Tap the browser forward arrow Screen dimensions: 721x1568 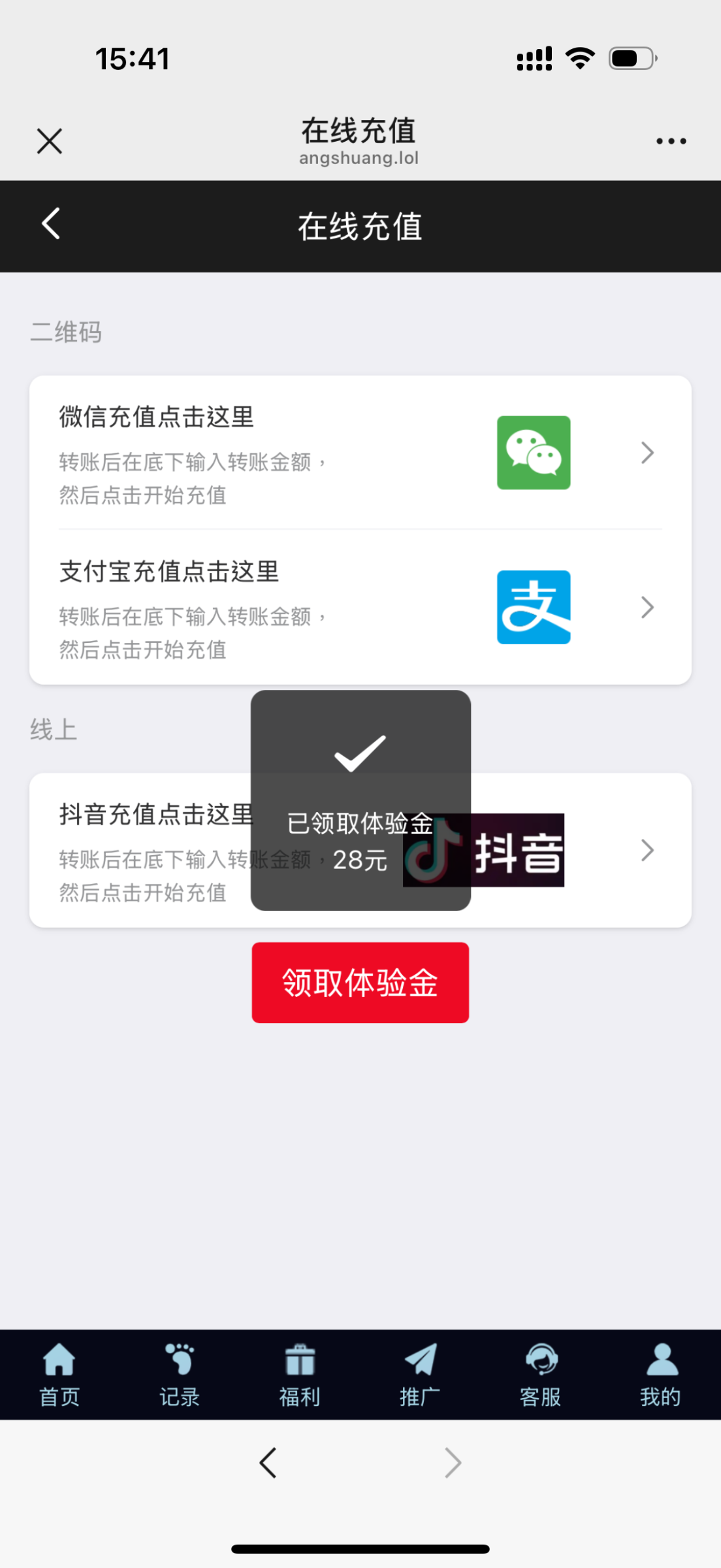(x=453, y=1462)
